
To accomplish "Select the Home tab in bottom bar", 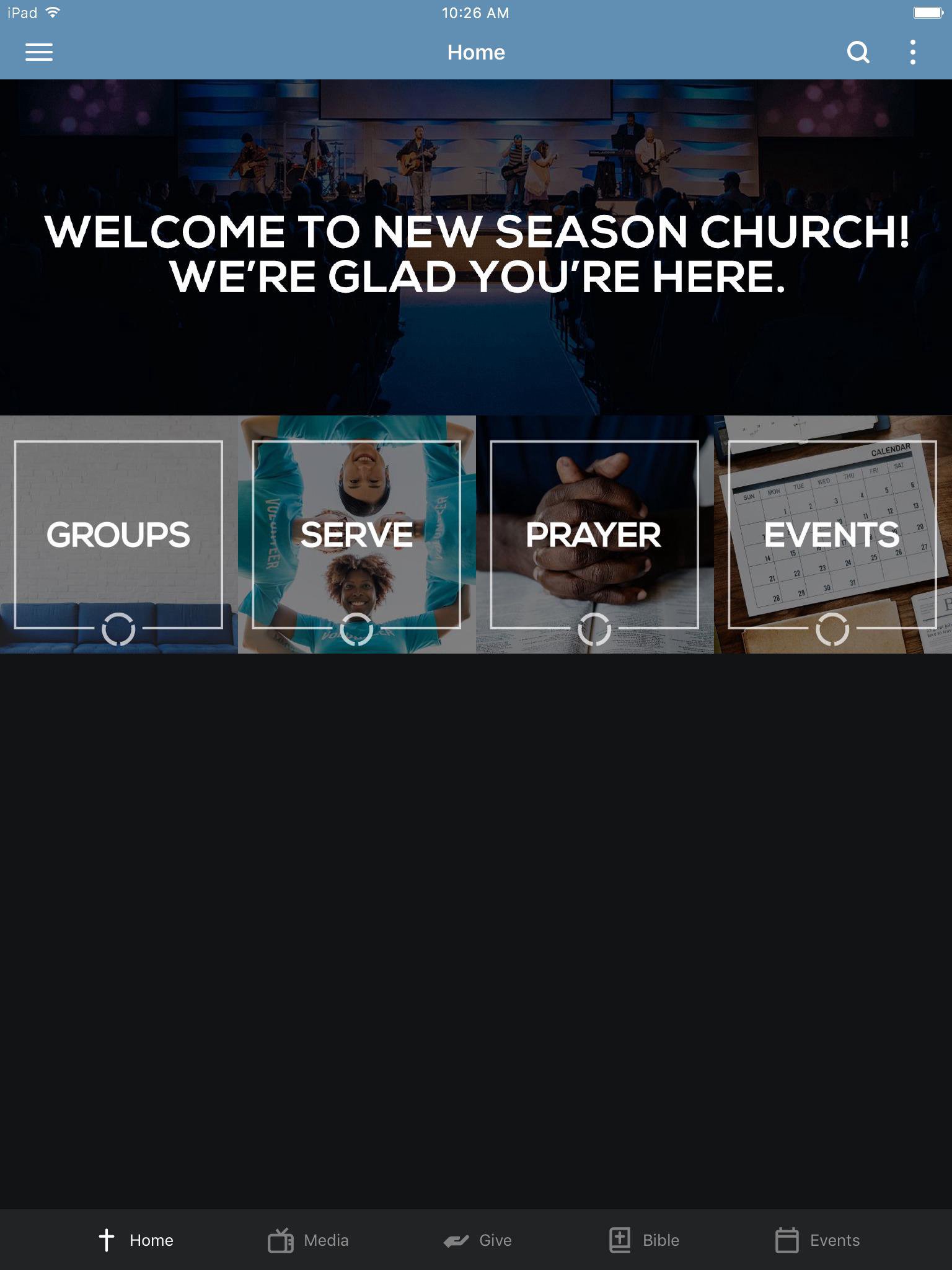I will click(136, 1240).
